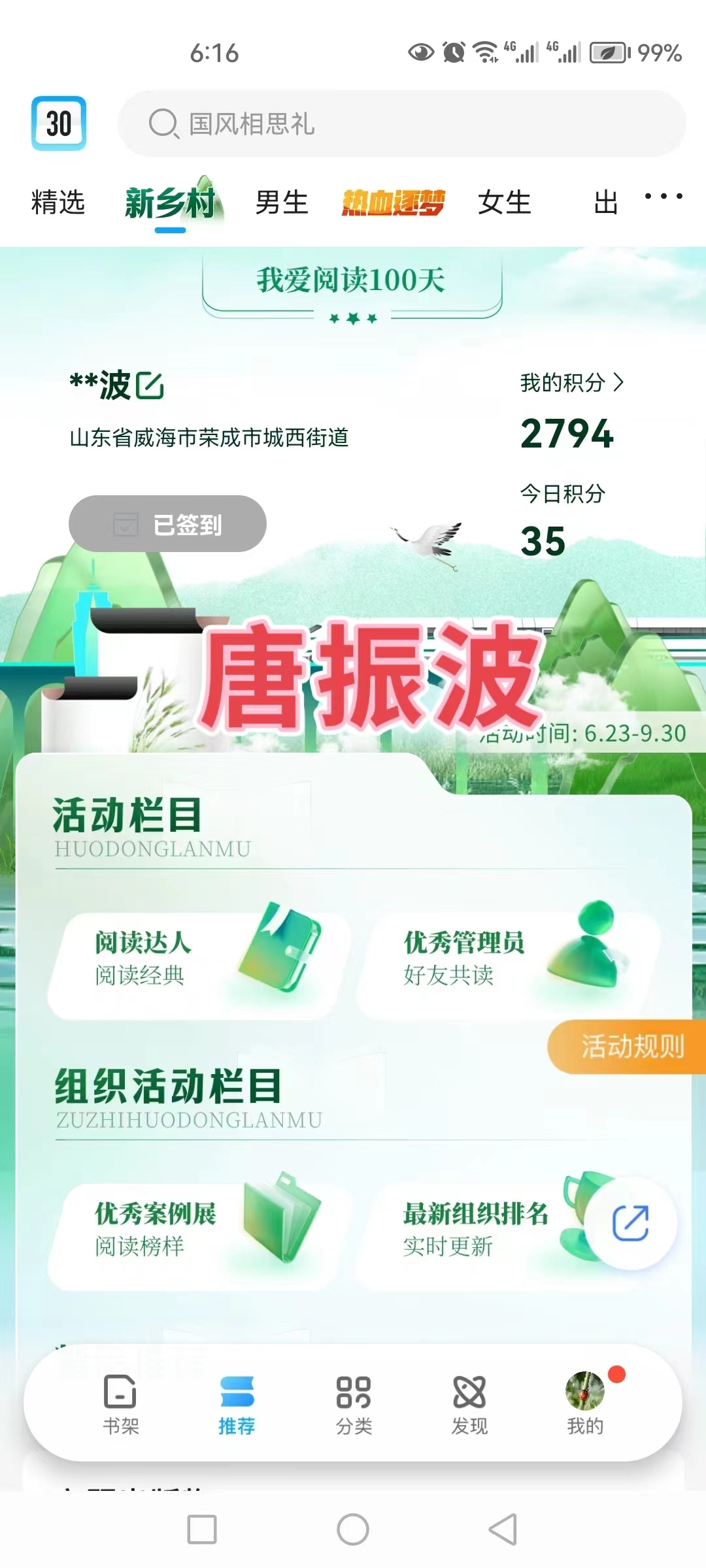The width and height of the screenshot is (706, 1568).
Task: Switch to the 女生 tab
Action: pyautogui.click(x=504, y=203)
